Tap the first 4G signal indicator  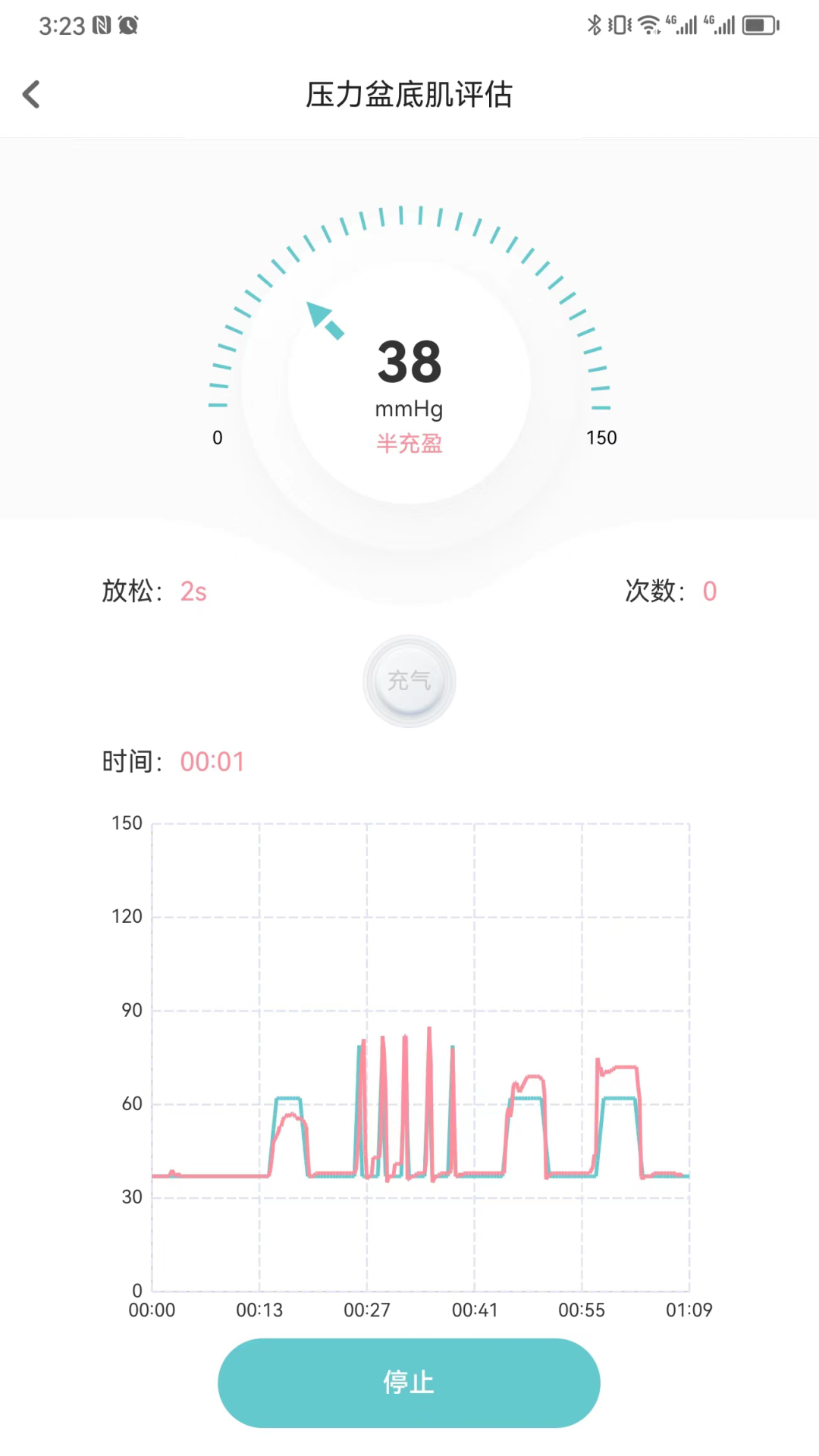681,25
